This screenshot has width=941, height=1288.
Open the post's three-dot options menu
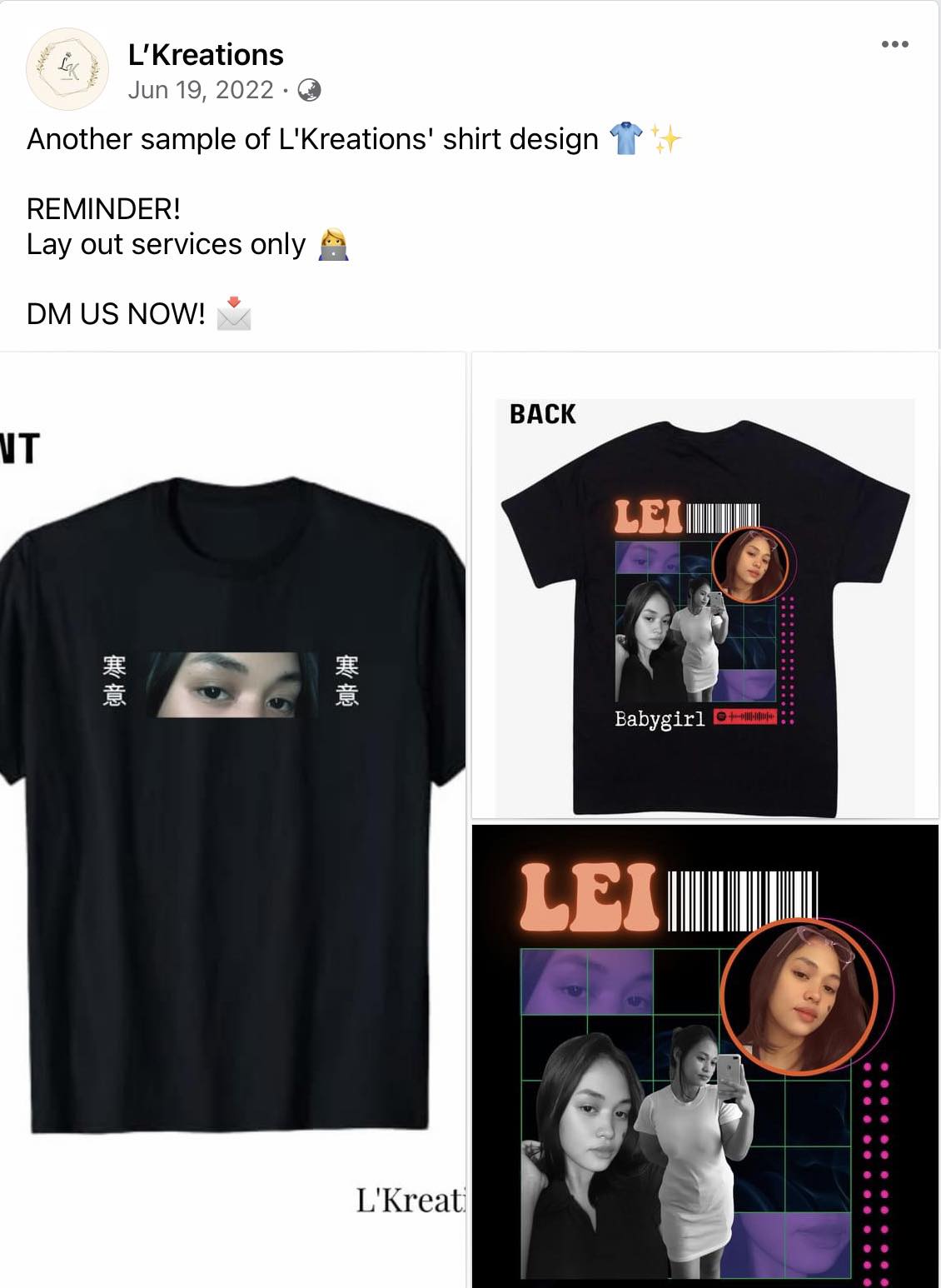(894, 44)
